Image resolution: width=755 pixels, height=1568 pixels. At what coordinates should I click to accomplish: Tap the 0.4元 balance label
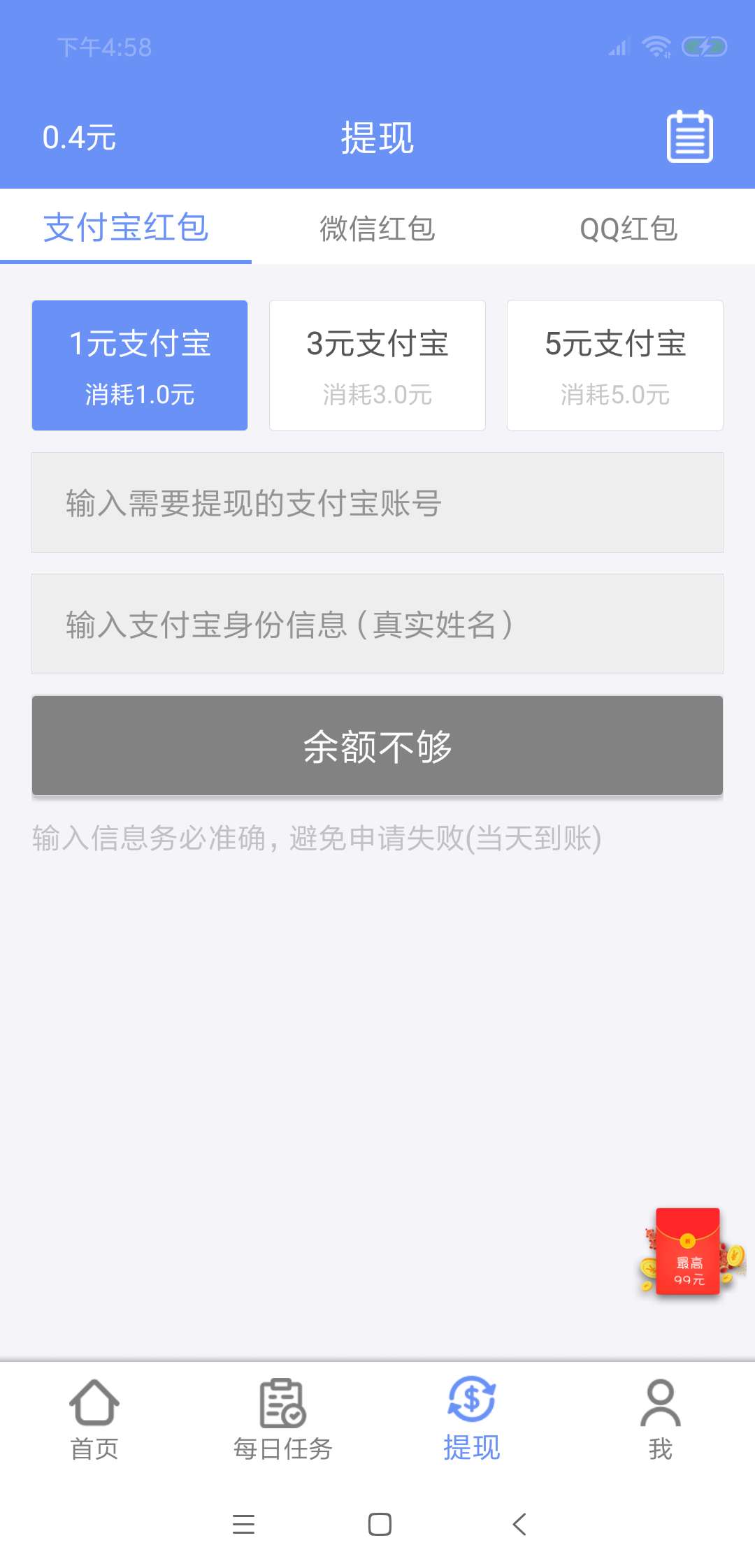click(x=79, y=137)
